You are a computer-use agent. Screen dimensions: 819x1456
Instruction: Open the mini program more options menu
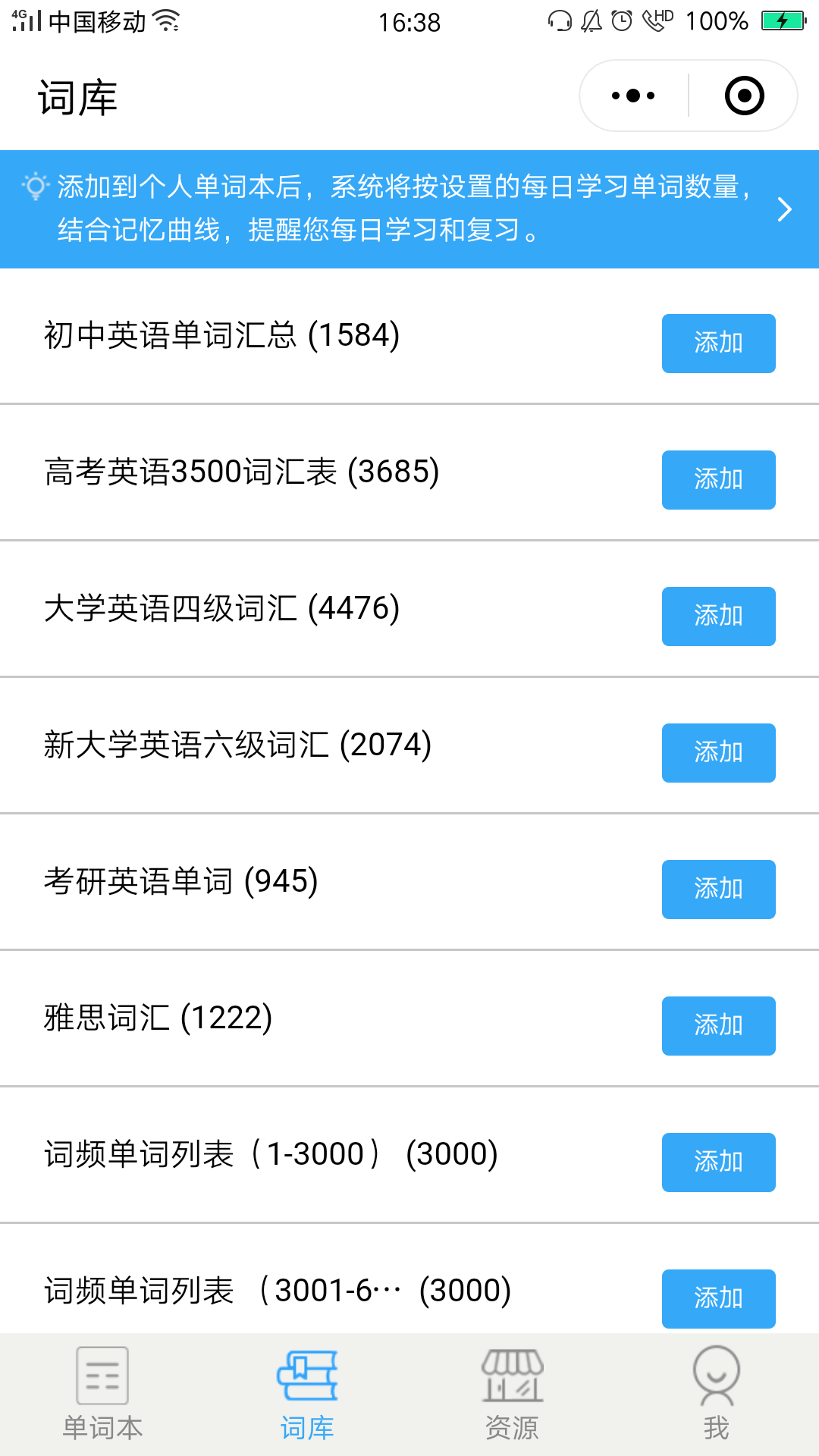point(633,96)
